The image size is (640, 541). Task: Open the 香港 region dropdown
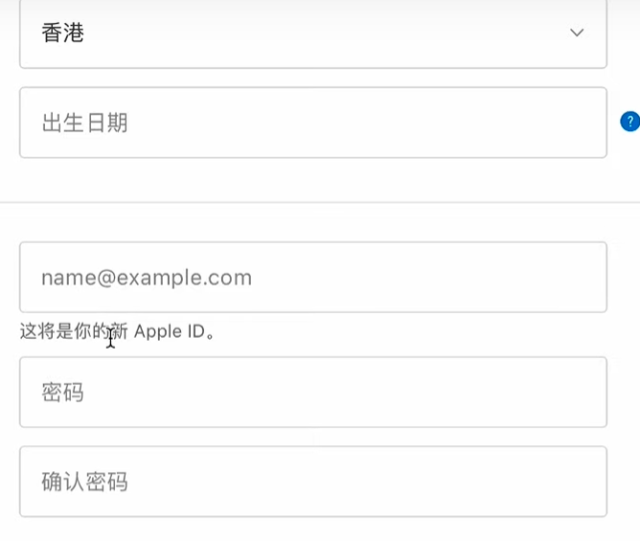click(x=313, y=33)
